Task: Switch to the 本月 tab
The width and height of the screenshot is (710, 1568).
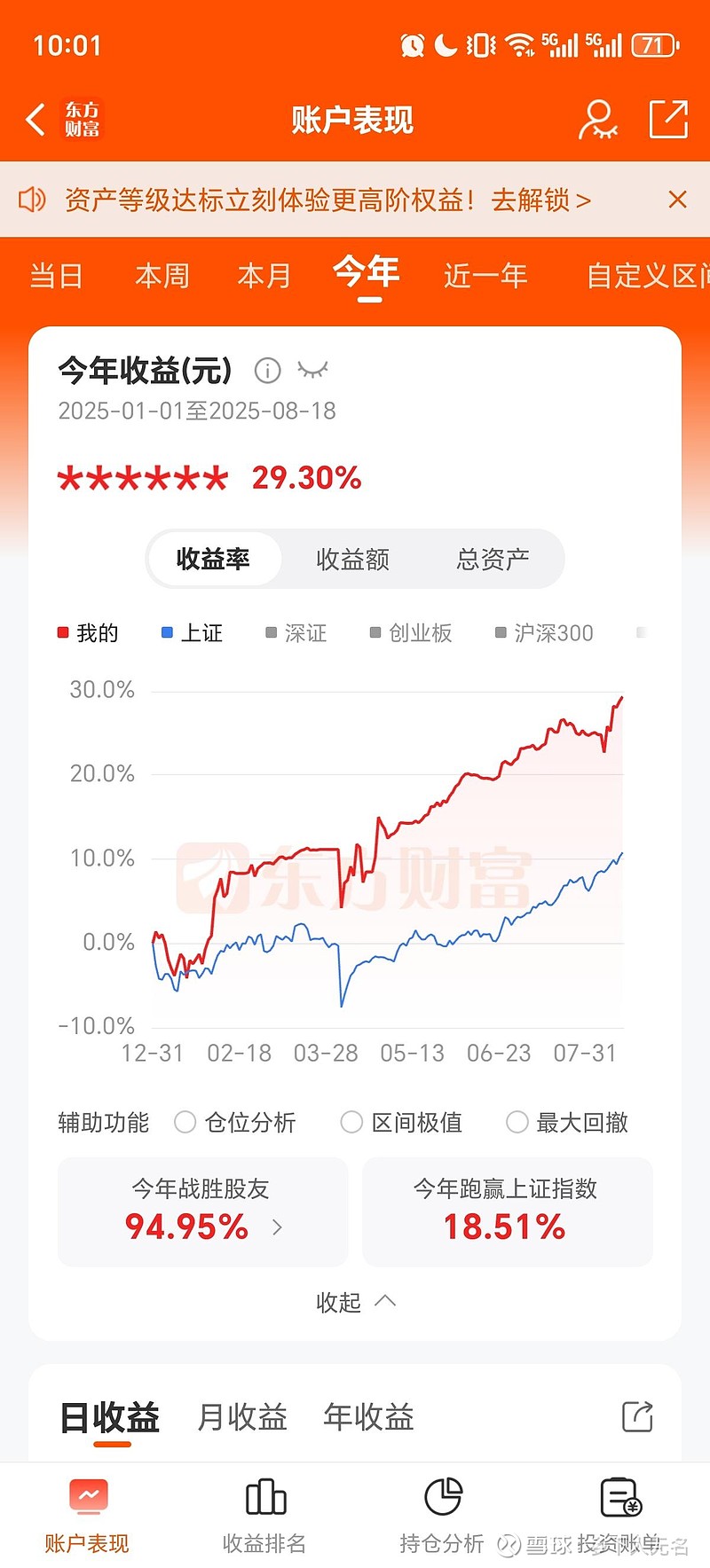Action: (264, 276)
